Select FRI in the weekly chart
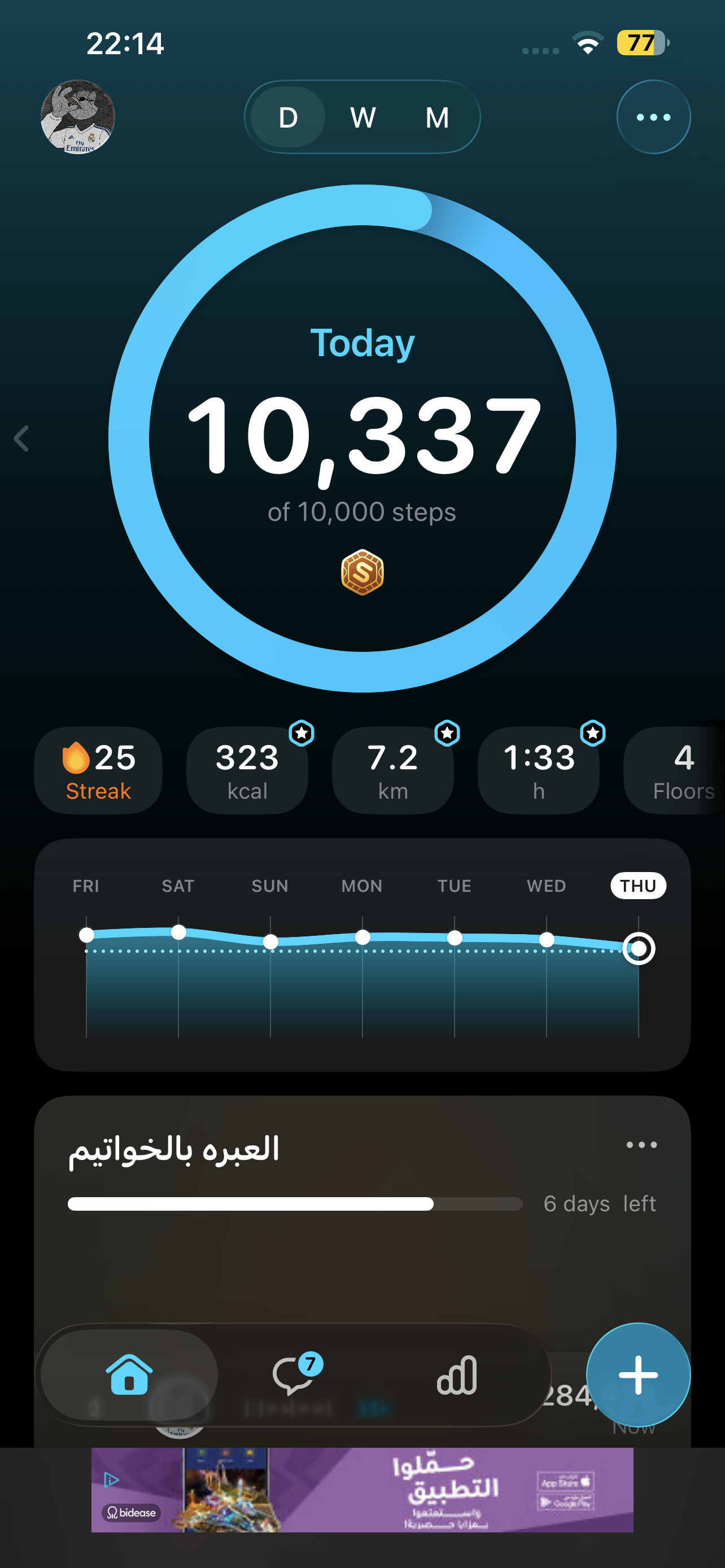Screen dimensions: 725x1568 pos(86,886)
